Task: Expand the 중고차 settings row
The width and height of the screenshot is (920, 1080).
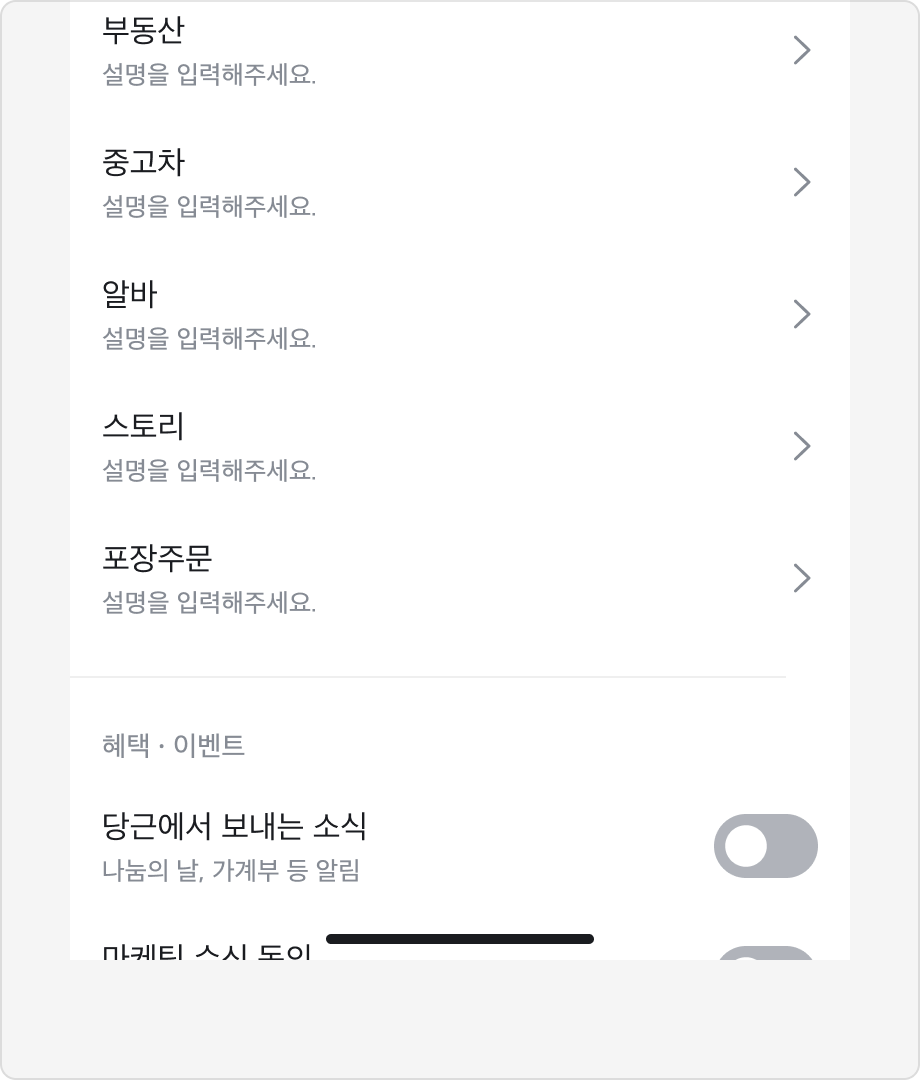Action: pyautogui.click(x=801, y=182)
